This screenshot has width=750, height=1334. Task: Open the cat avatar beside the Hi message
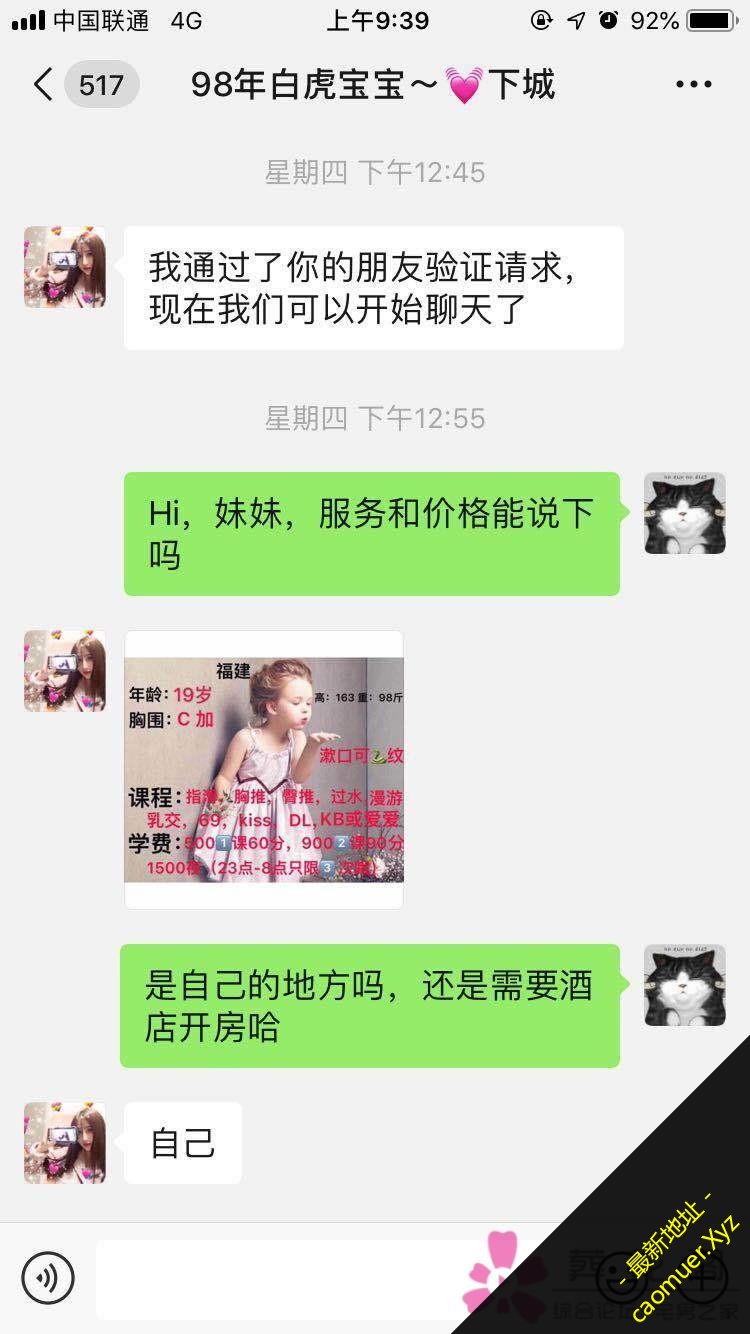tap(684, 513)
